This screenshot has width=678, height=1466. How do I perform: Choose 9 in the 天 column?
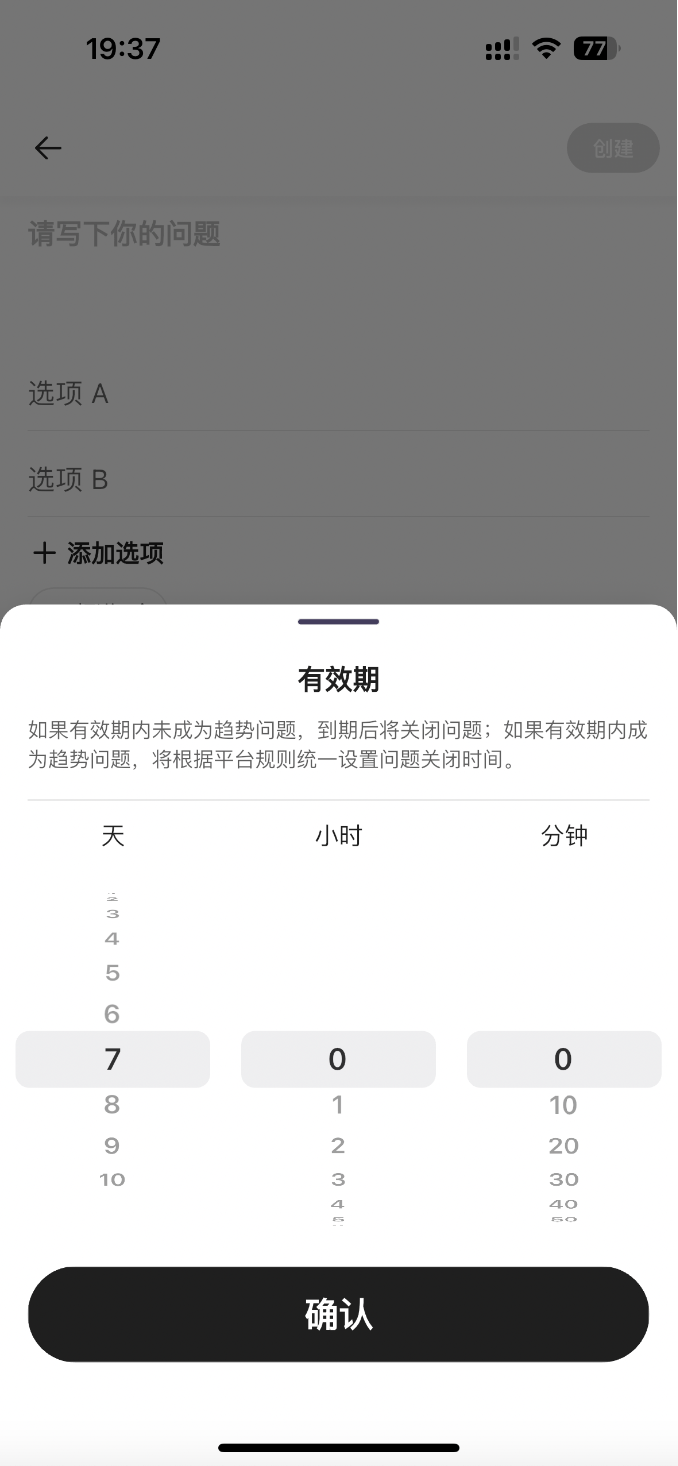(x=112, y=1146)
